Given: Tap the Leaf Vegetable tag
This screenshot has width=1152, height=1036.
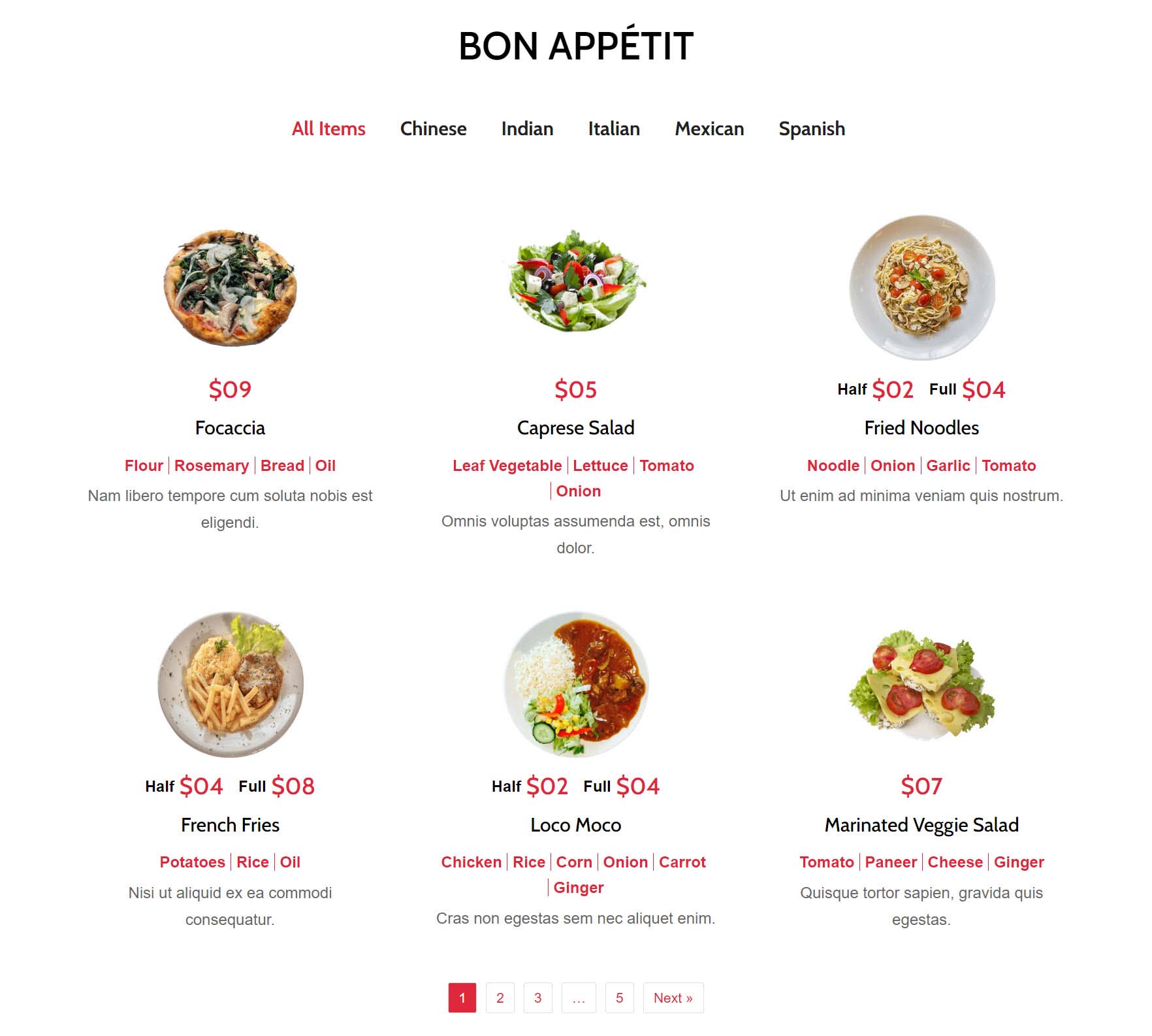Looking at the screenshot, I should [507, 466].
